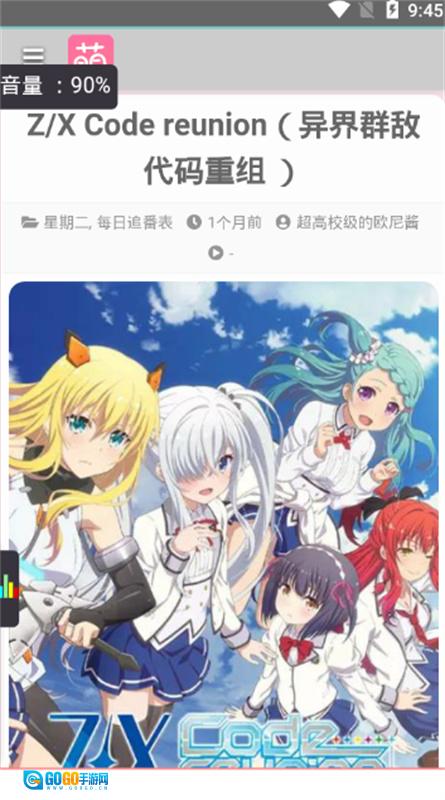Open the Z/X Code reunion poster image
Image resolution: width=445 pixels, height=800 pixels.
coord(224,524)
